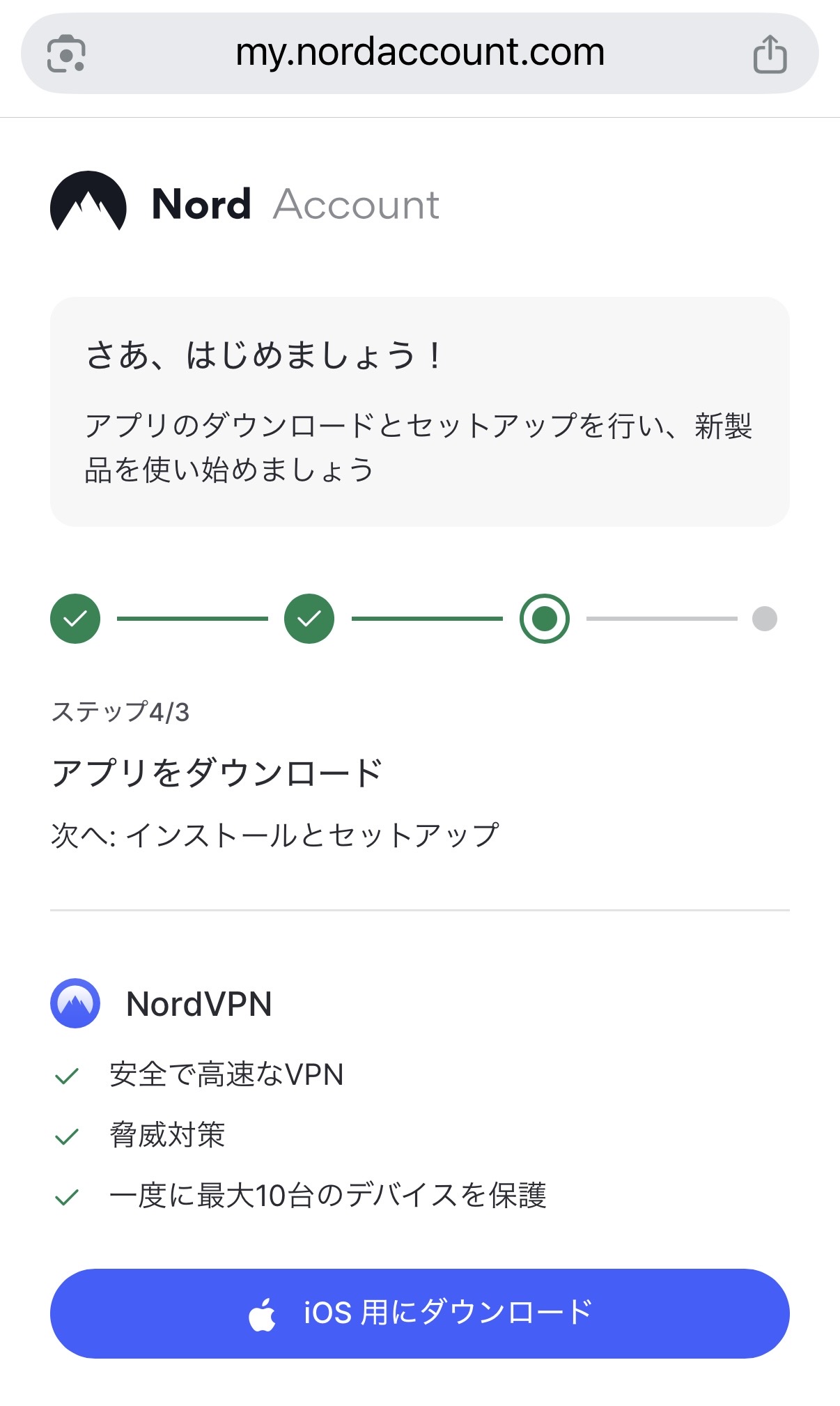Image resolution: width=840 pixels, height=1406 pixels.
Task: Select the final gray step dot
Action: (x=764, y=617)
